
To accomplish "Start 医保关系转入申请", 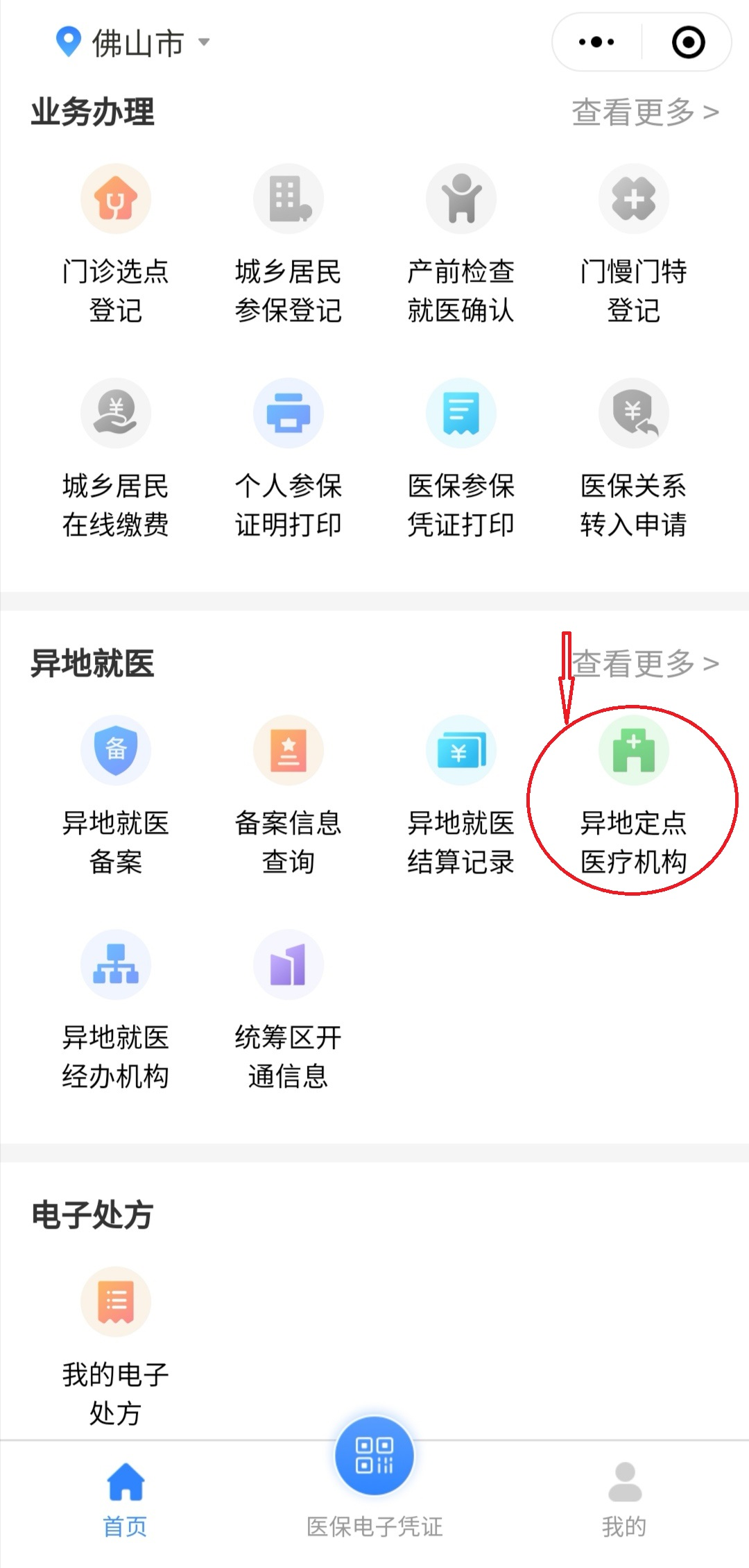I will click(634, 459).
